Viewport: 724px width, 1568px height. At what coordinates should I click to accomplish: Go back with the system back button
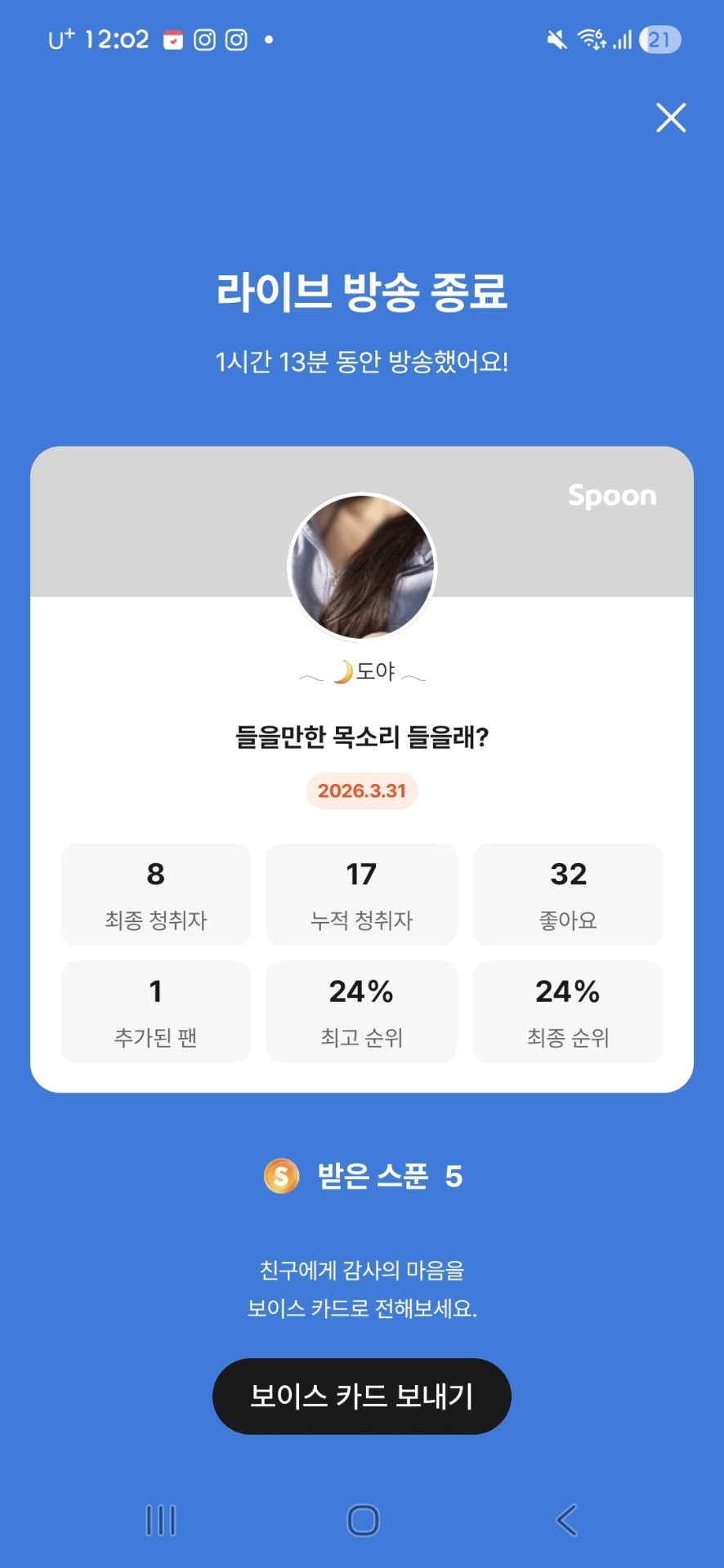pyautogui.click(x=566, y=1520)
